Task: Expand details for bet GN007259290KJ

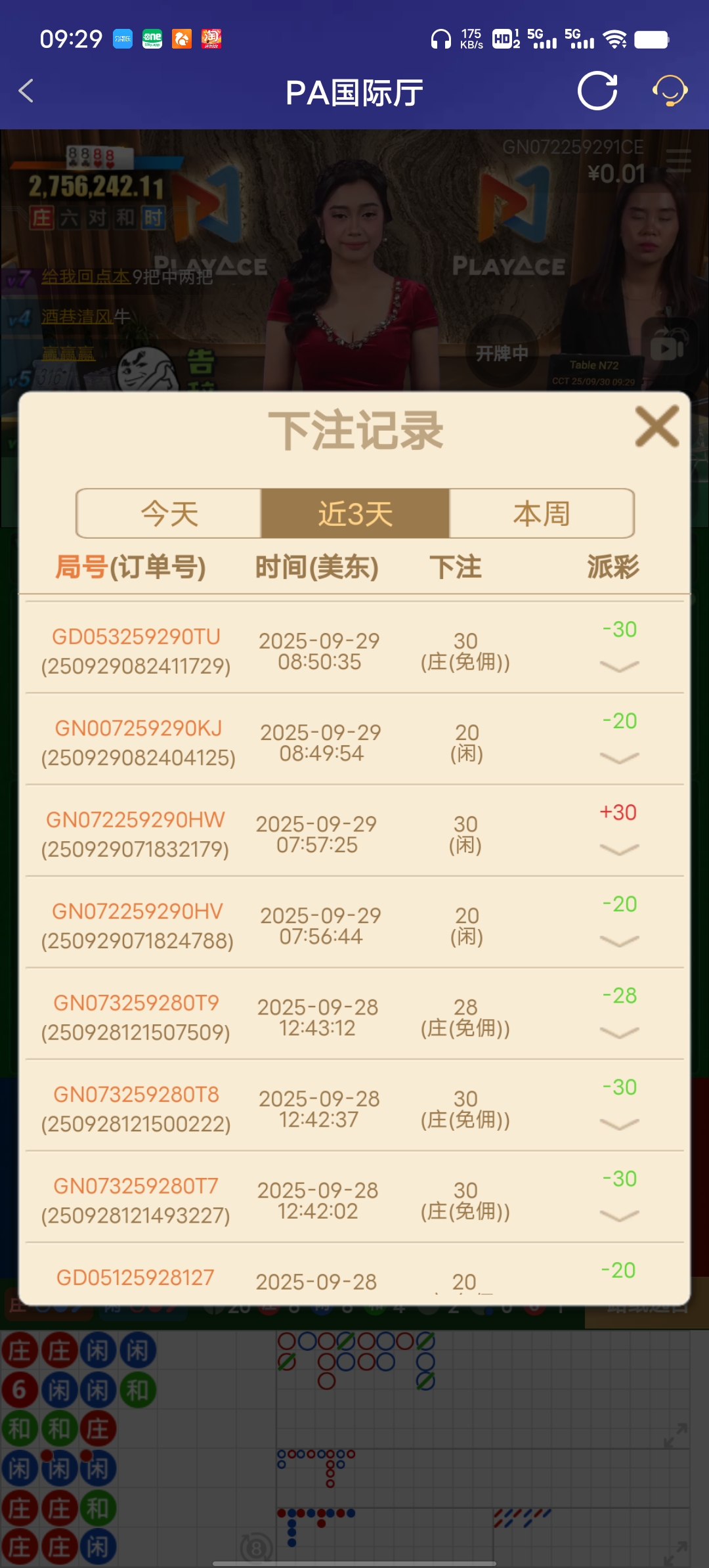Action: point(619,758)
